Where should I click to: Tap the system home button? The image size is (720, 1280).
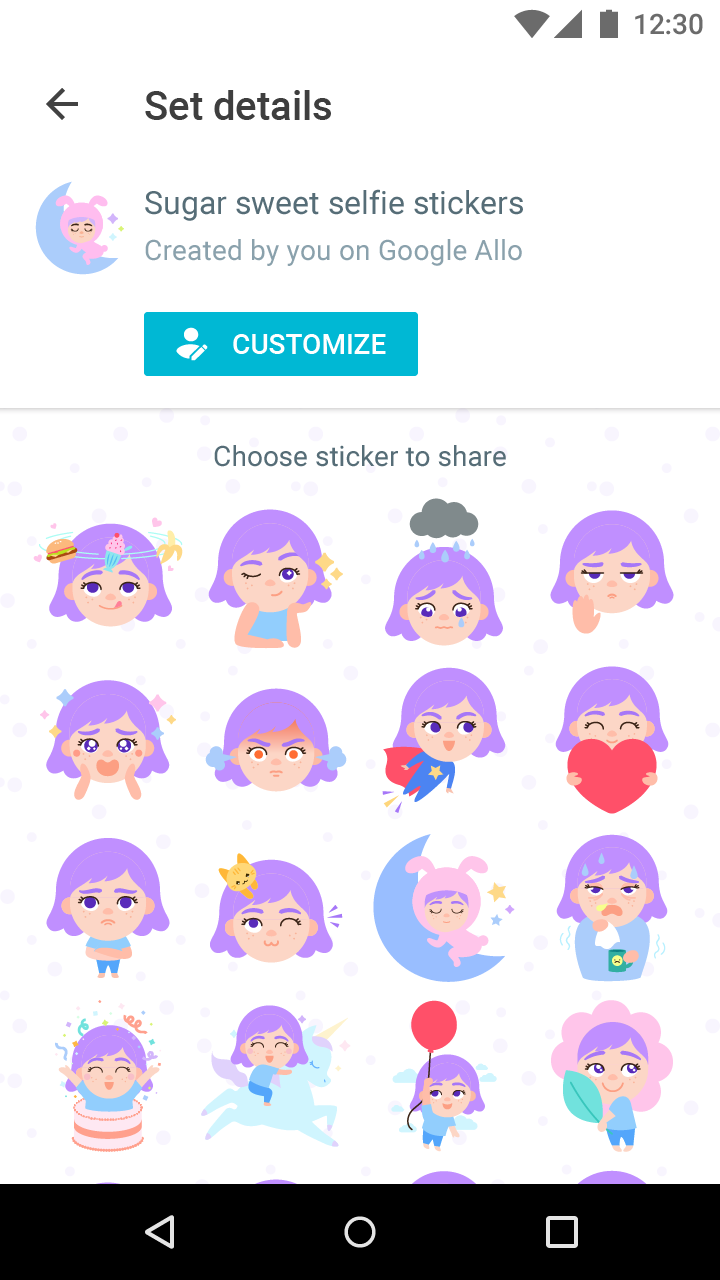[360, 1232]
